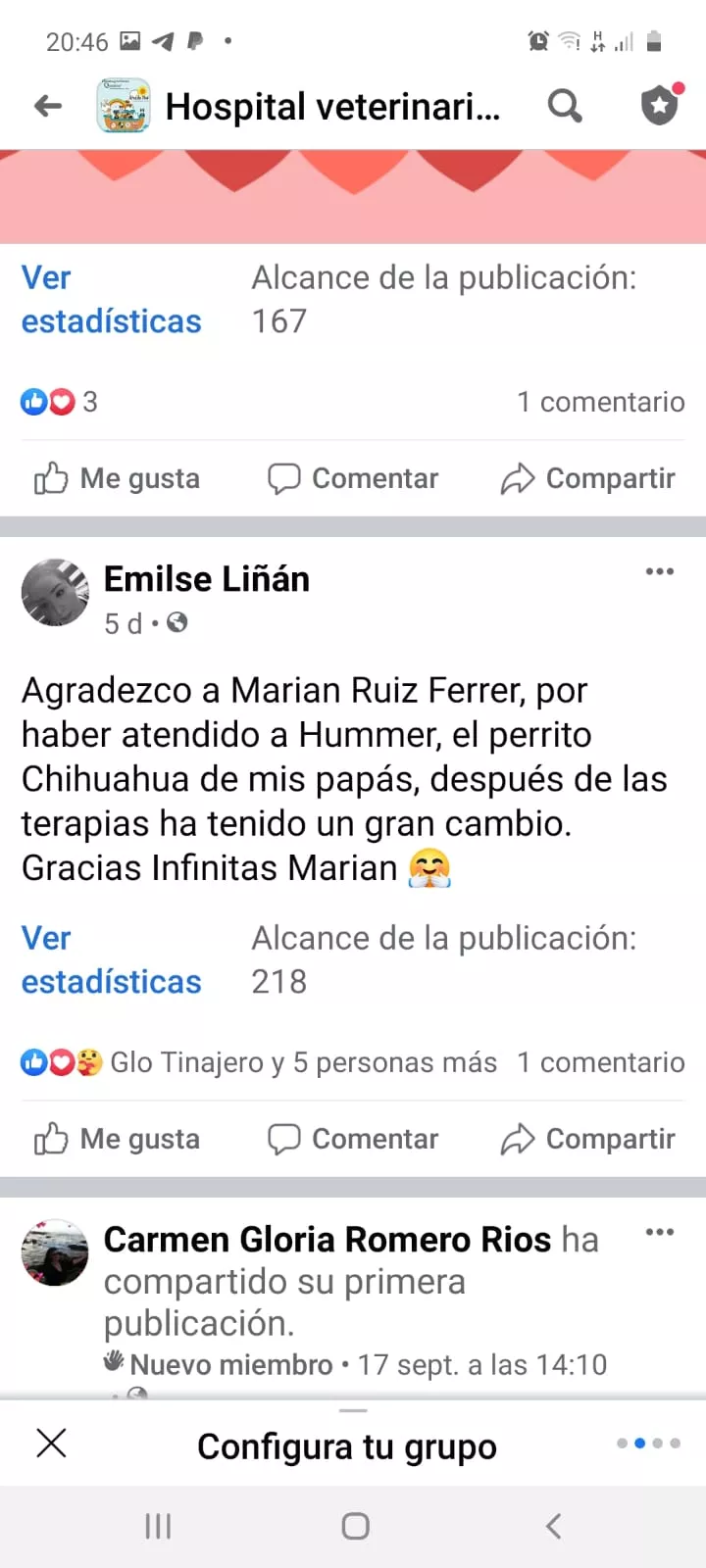Open the admin shield icon
The width and height of the screenshot is (706, 1568).
(x=660, y=106)
